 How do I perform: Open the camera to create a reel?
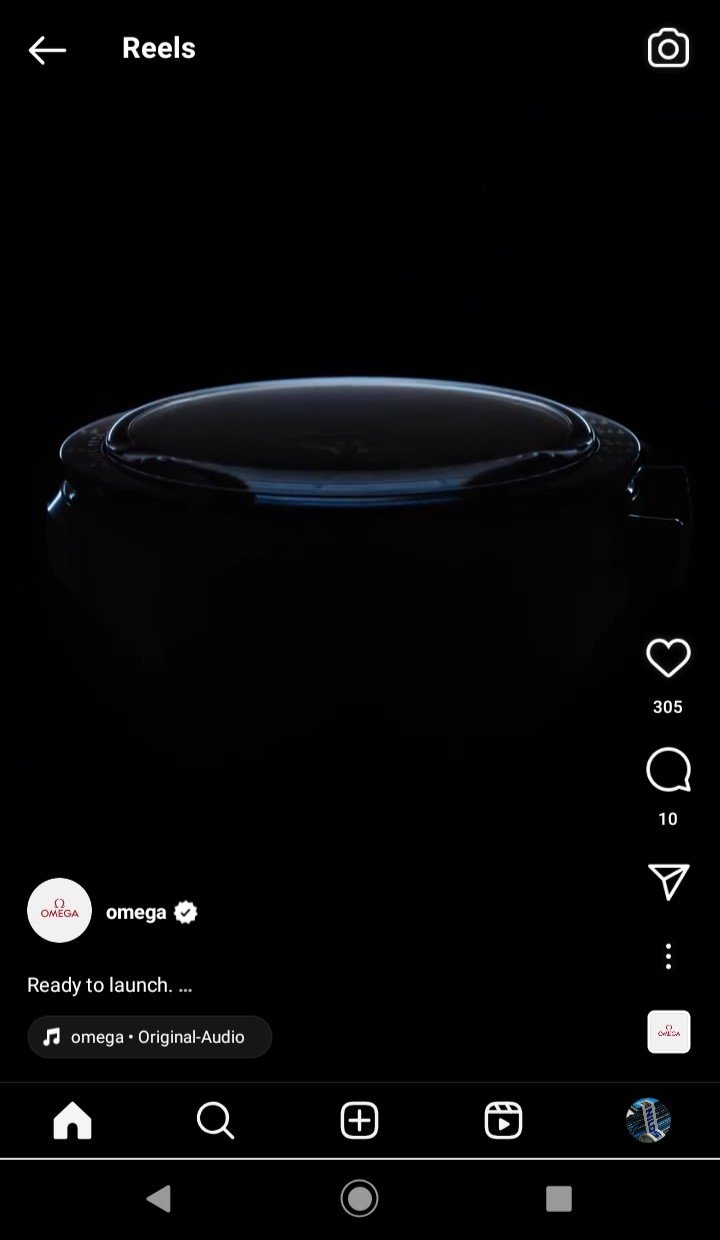[668, 49]
